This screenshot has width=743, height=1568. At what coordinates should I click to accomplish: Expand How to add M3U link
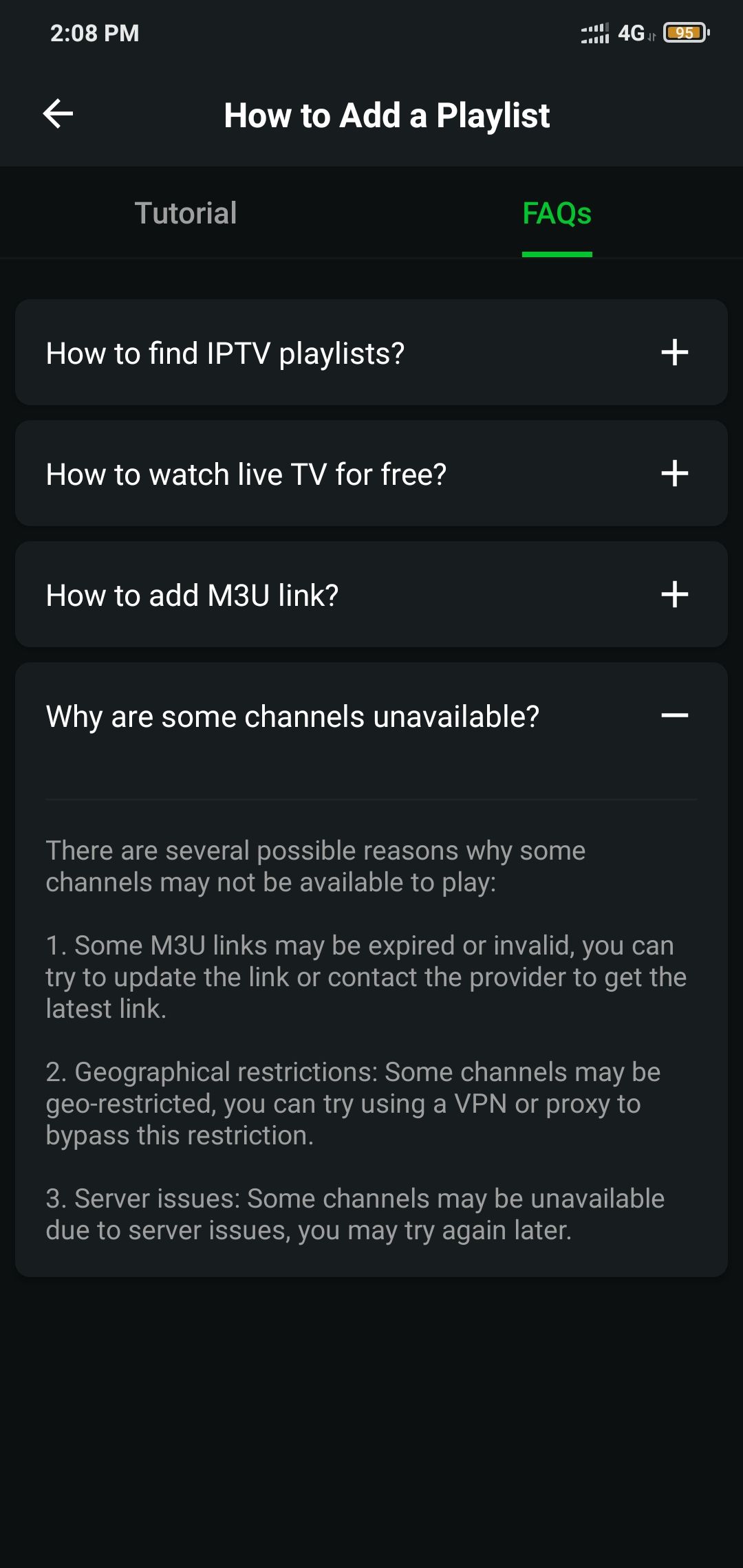pos(371,594)
